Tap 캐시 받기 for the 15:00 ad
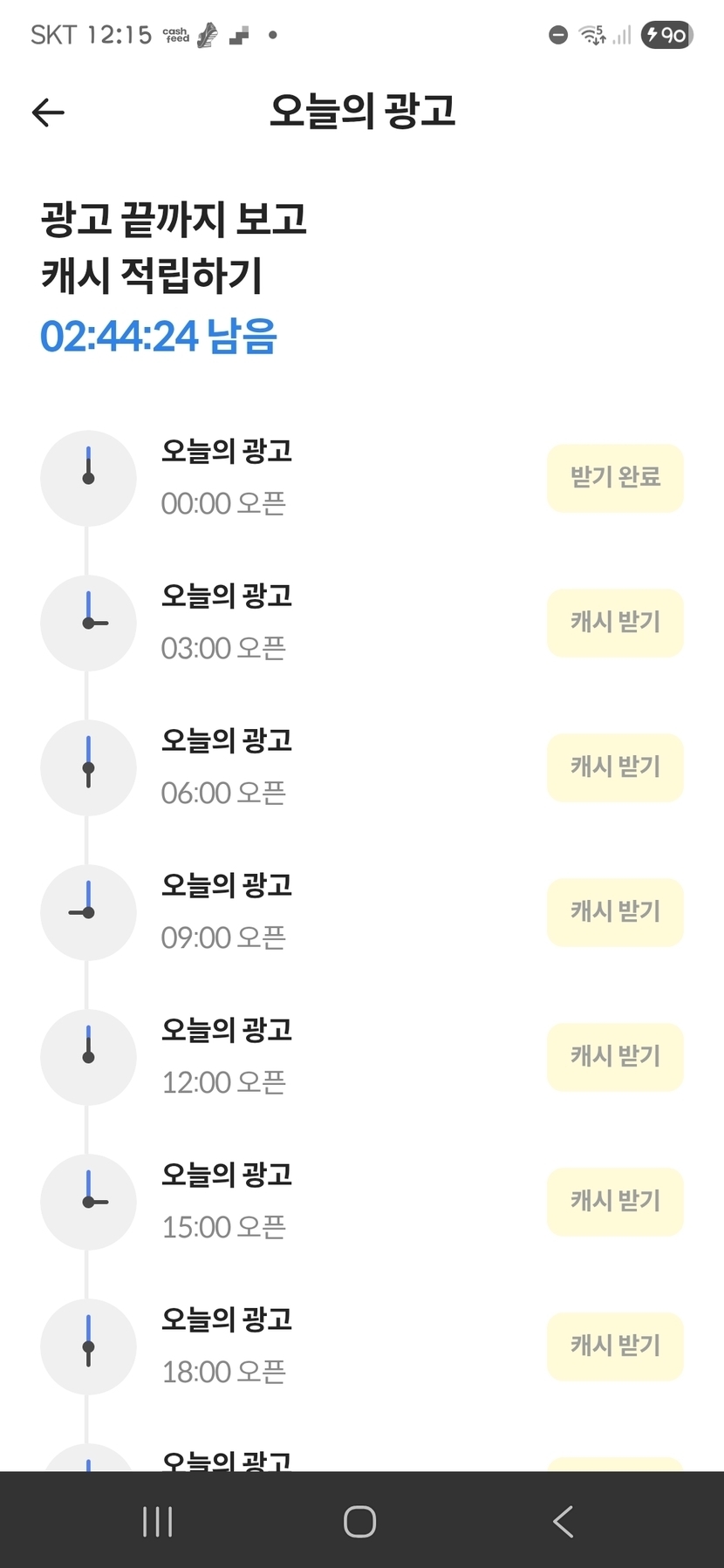The image size is (724, 1568). pos(615,1201)
